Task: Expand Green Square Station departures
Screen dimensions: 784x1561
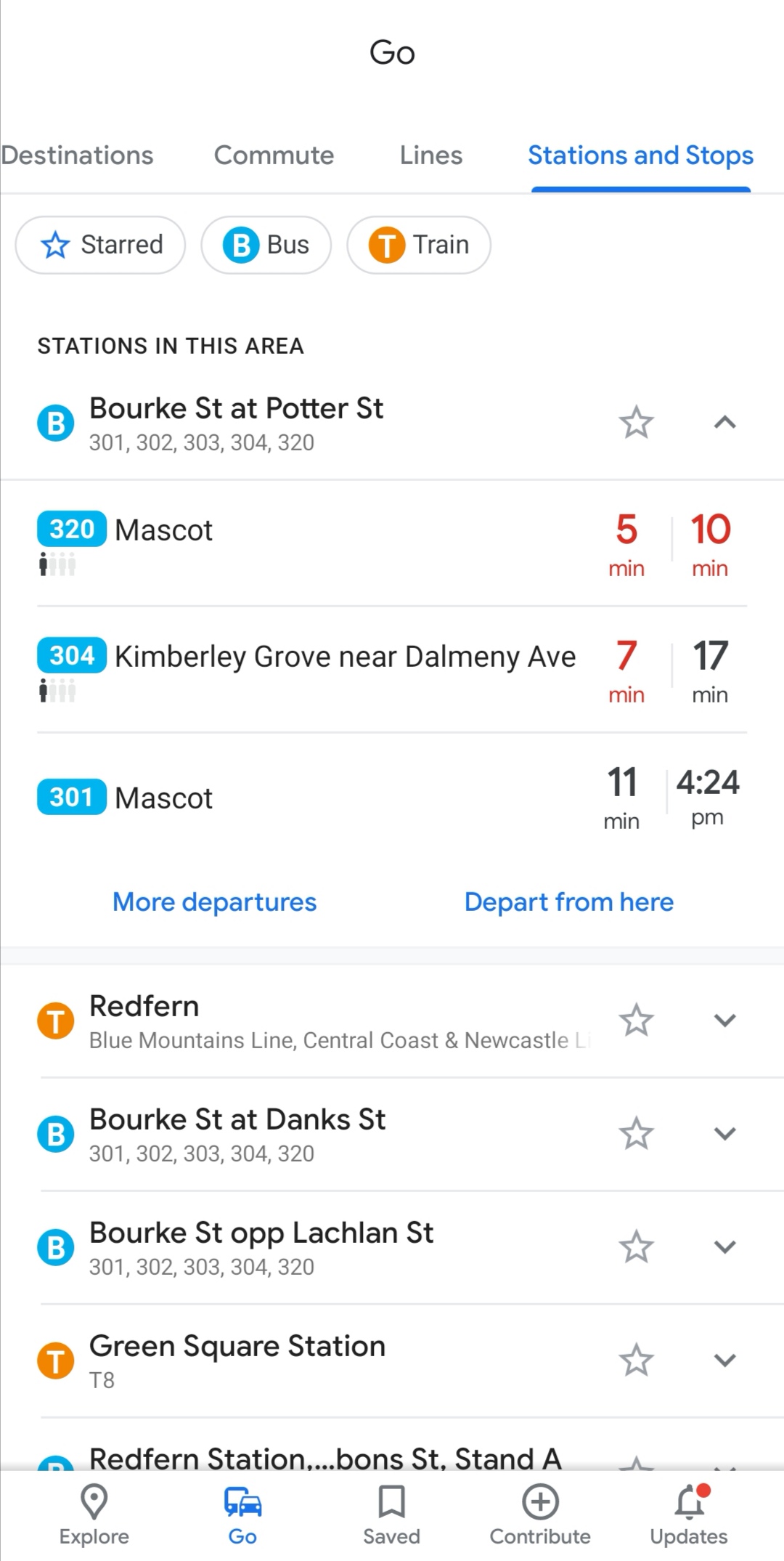Action: click(x=725, y=1361)
